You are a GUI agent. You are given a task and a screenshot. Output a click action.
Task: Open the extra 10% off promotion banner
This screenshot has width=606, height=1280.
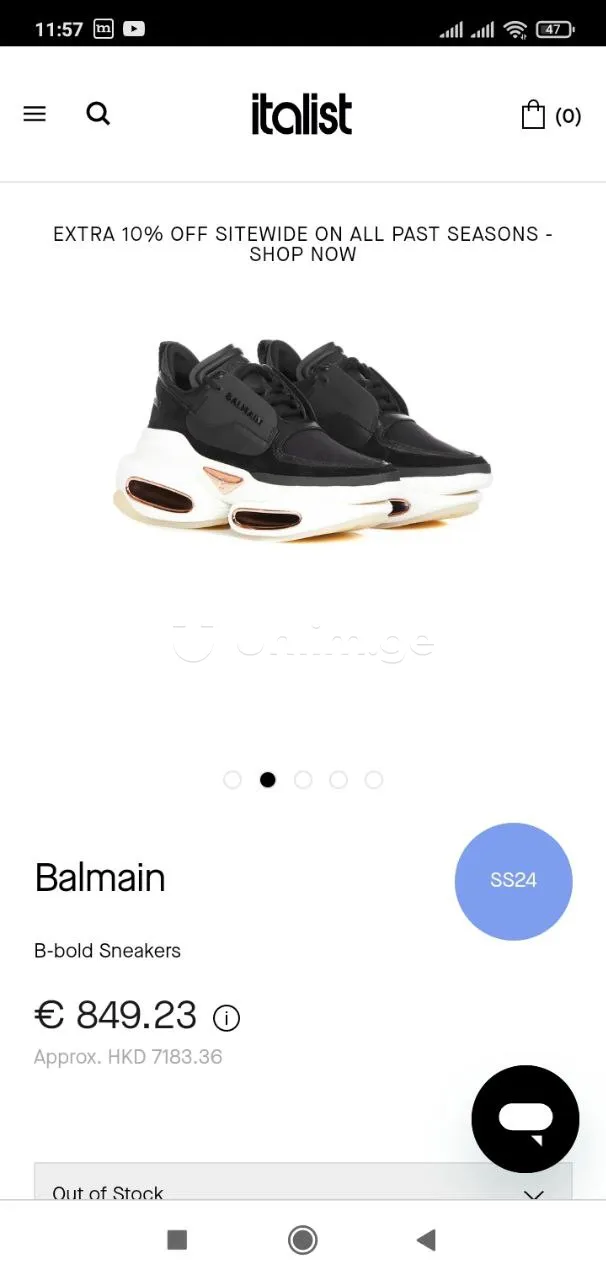(302, 244)
